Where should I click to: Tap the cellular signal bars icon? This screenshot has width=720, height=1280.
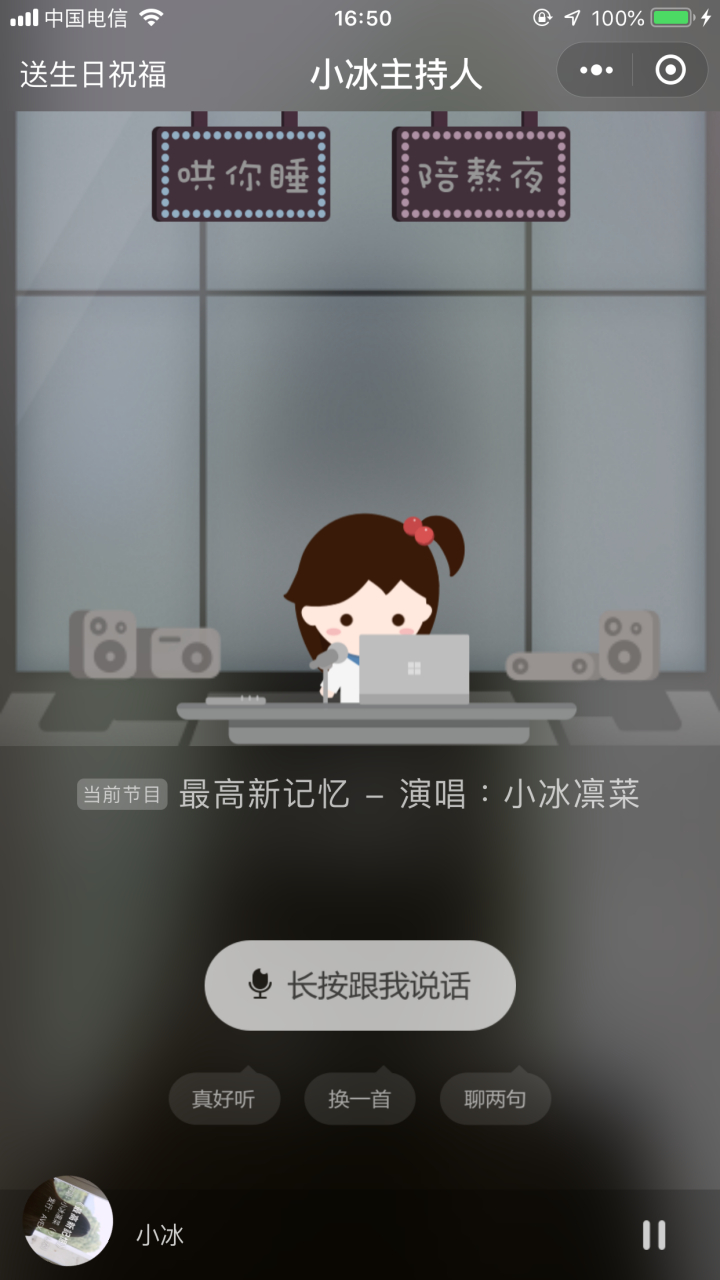(x=22, y=16)
